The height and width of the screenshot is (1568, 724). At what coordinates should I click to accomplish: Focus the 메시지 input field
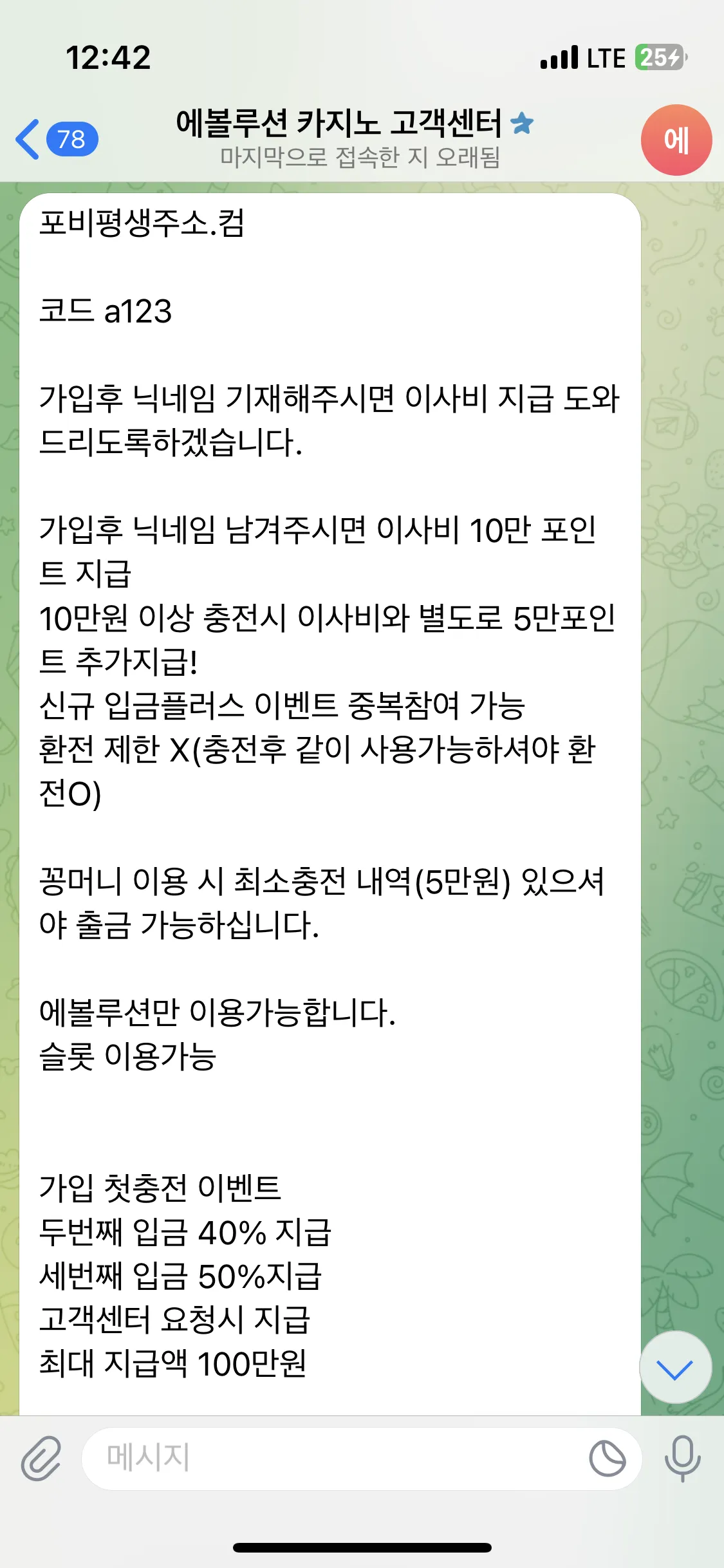pos(335,1459)
